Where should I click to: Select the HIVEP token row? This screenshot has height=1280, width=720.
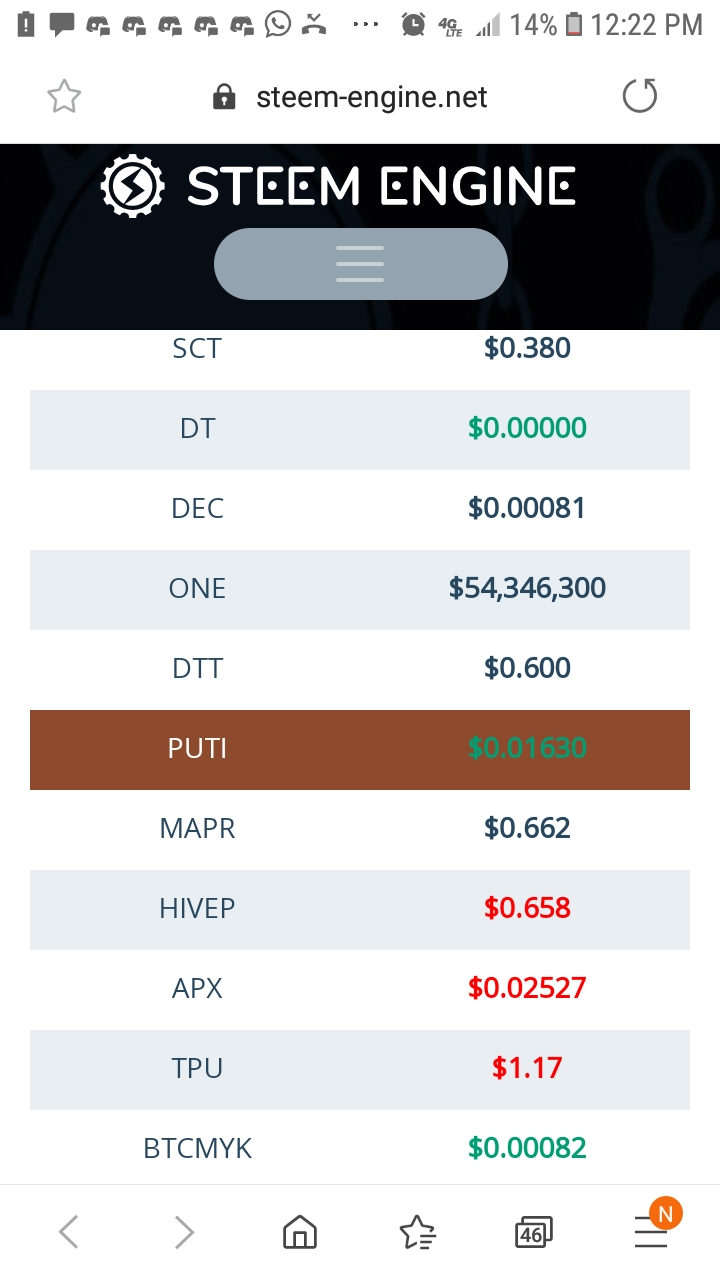[360, 910]
